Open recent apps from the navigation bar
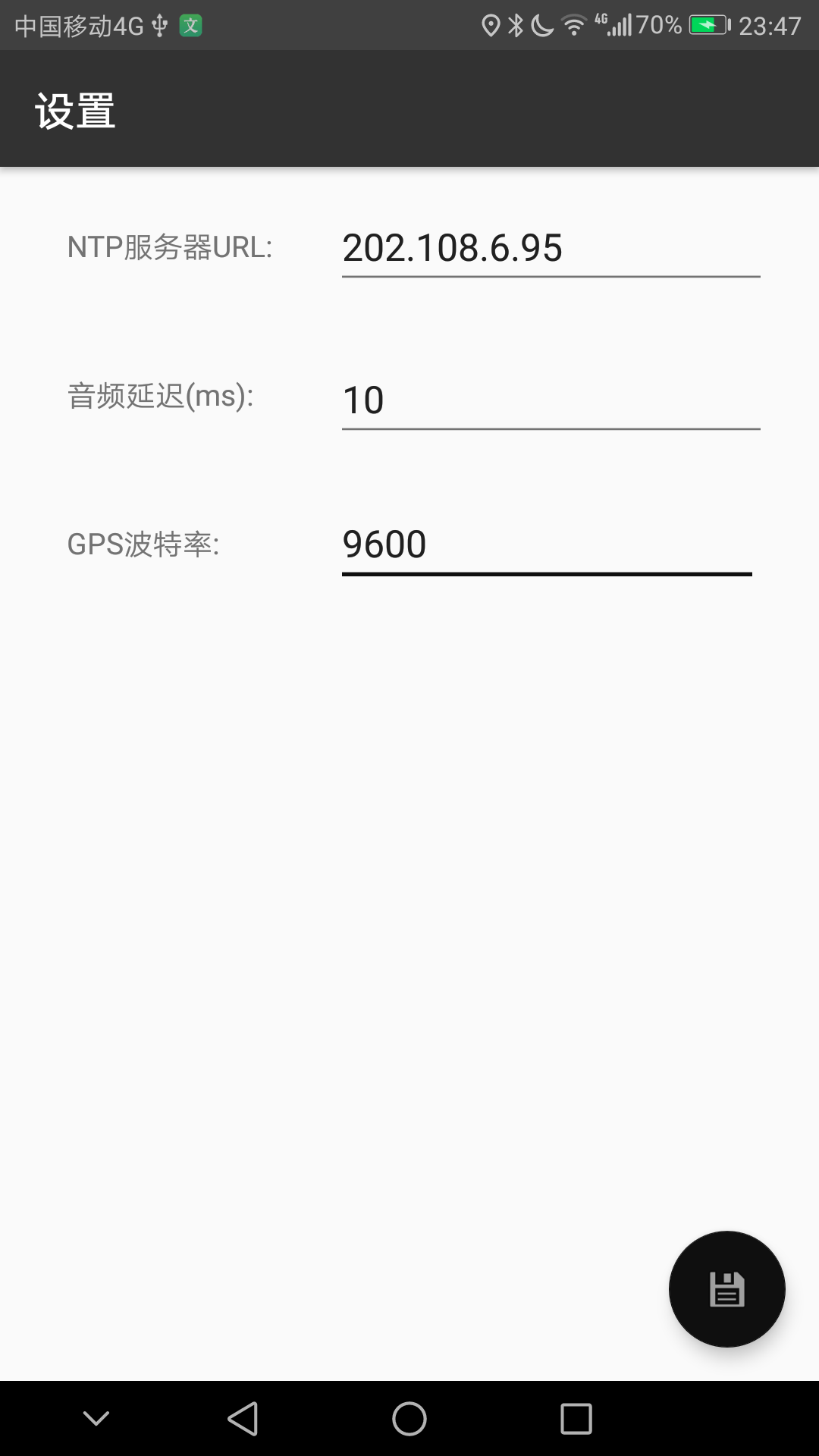 [x=576, y=1418]
